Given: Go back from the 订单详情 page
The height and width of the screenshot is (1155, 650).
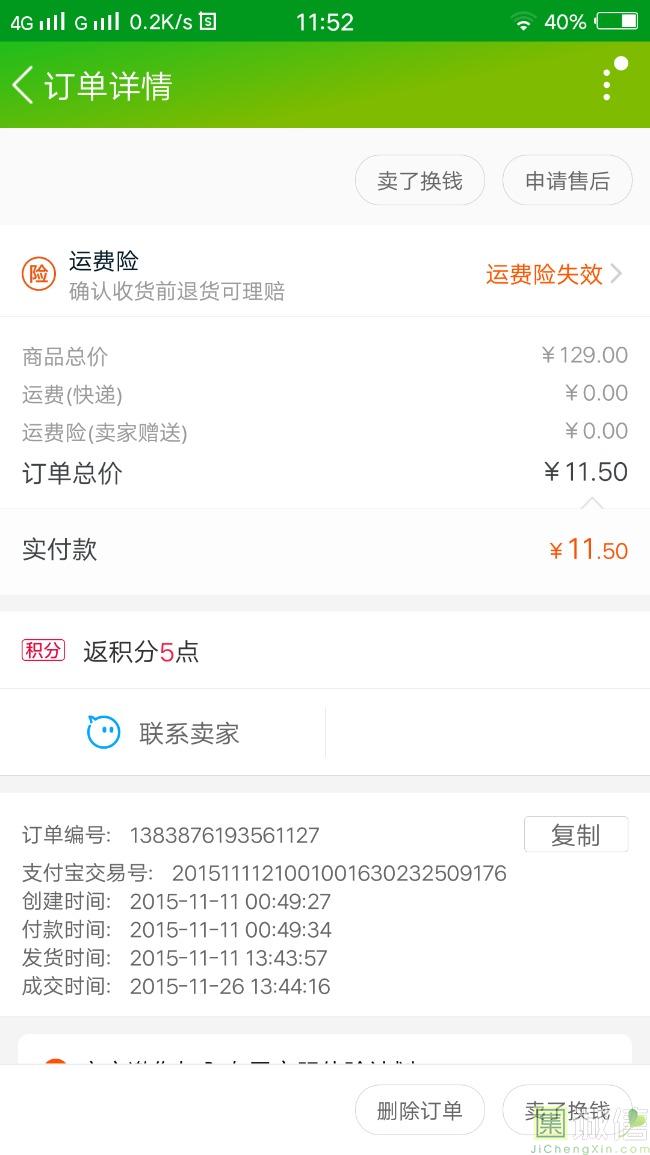Looking at the screenshot, I should pos(23,85).
